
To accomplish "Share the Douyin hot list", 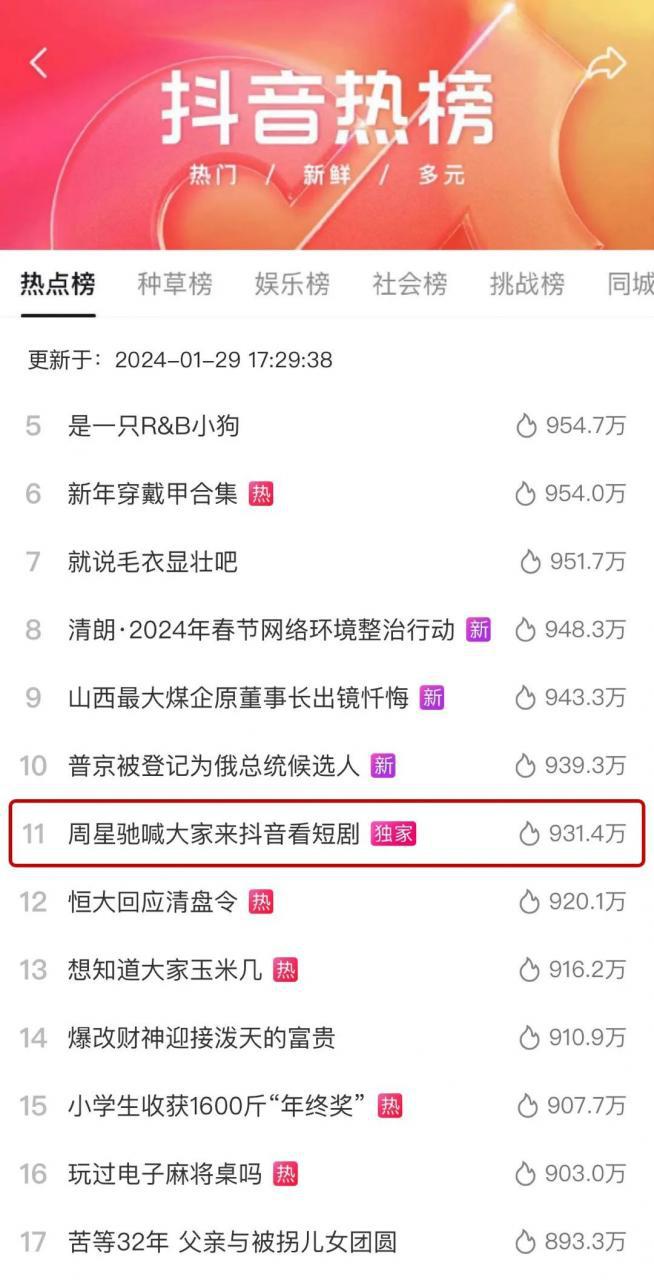I will 606,65.
